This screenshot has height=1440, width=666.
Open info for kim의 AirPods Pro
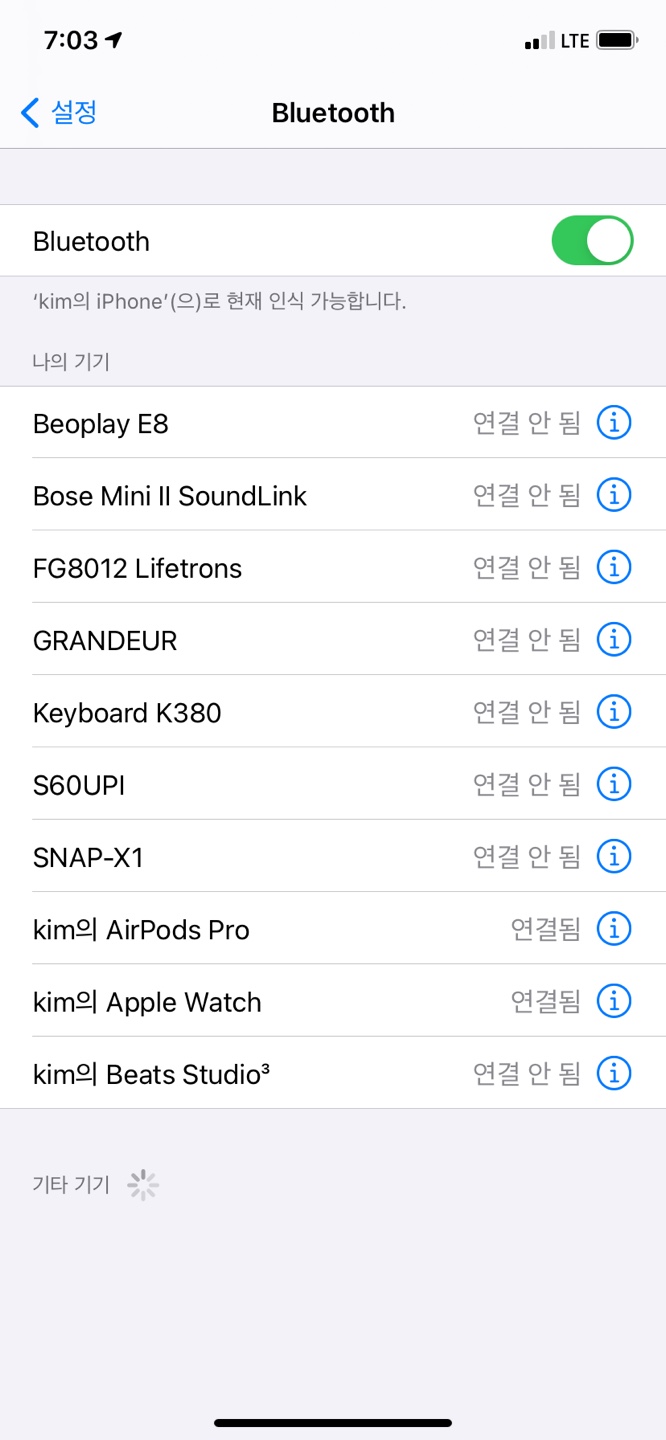(x=614, y=929)
